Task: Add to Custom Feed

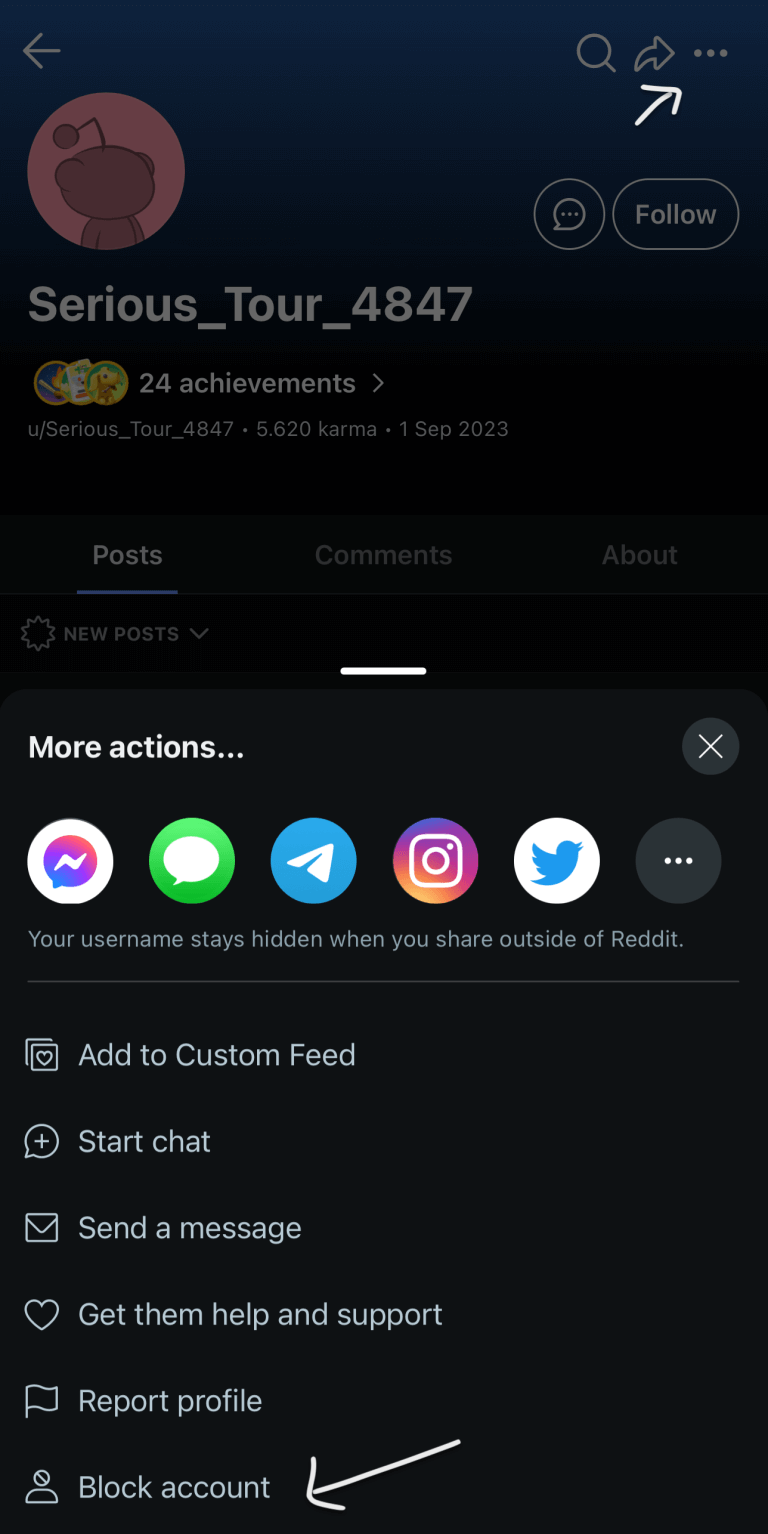Action: [x=216, y=1055]
